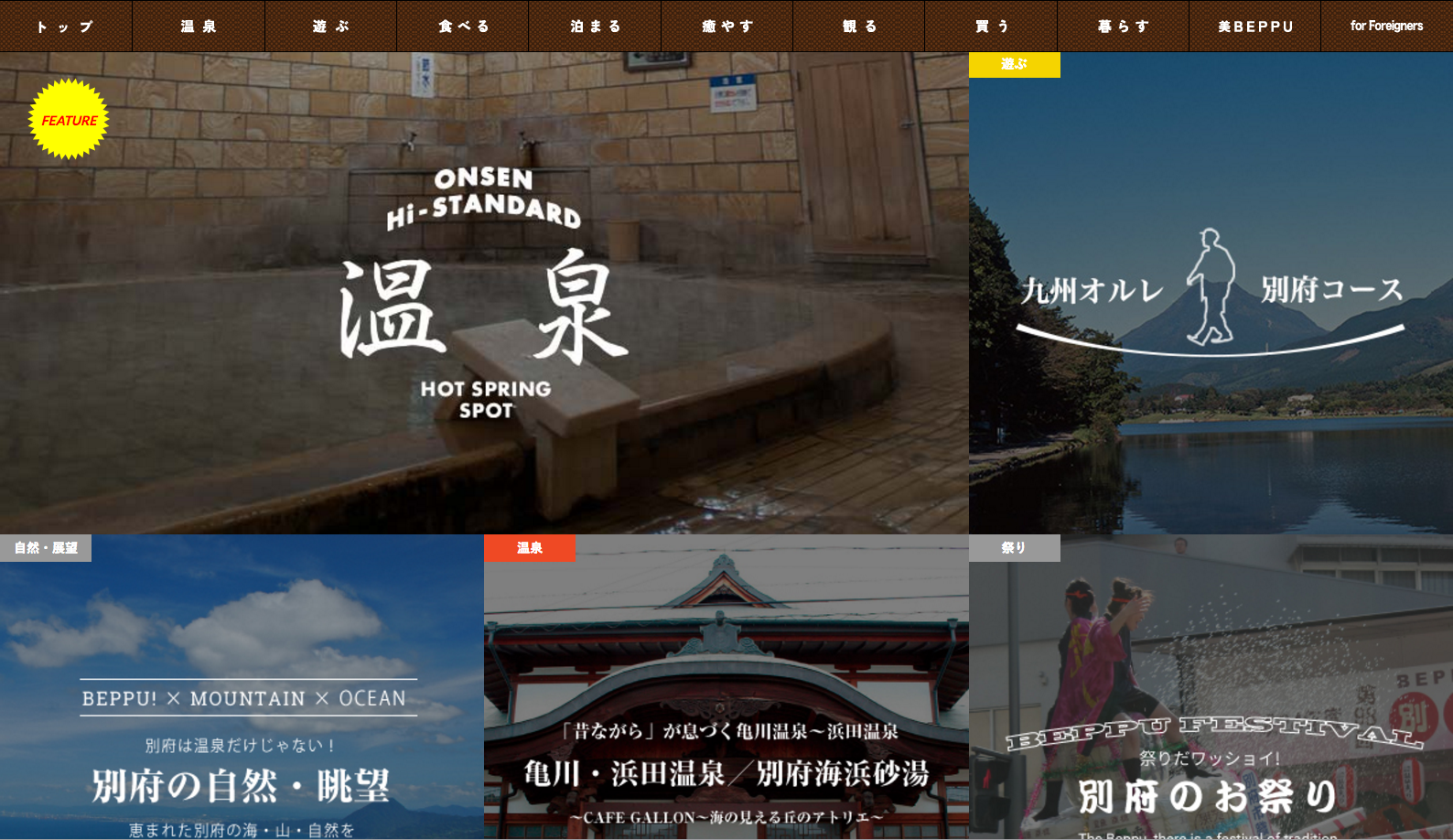Open the 食べる section
This screenshot has width=1453, height=840.
pos(463,27)
